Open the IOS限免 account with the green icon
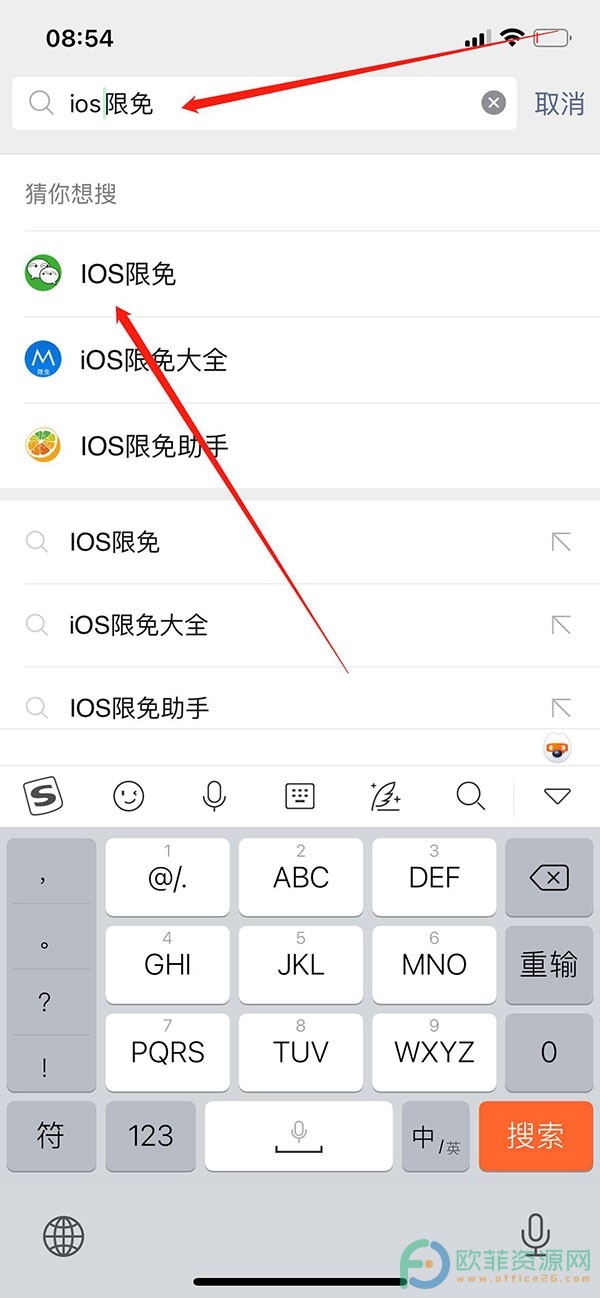Viewport: 600px width, 1298px height. click(128, 273)
